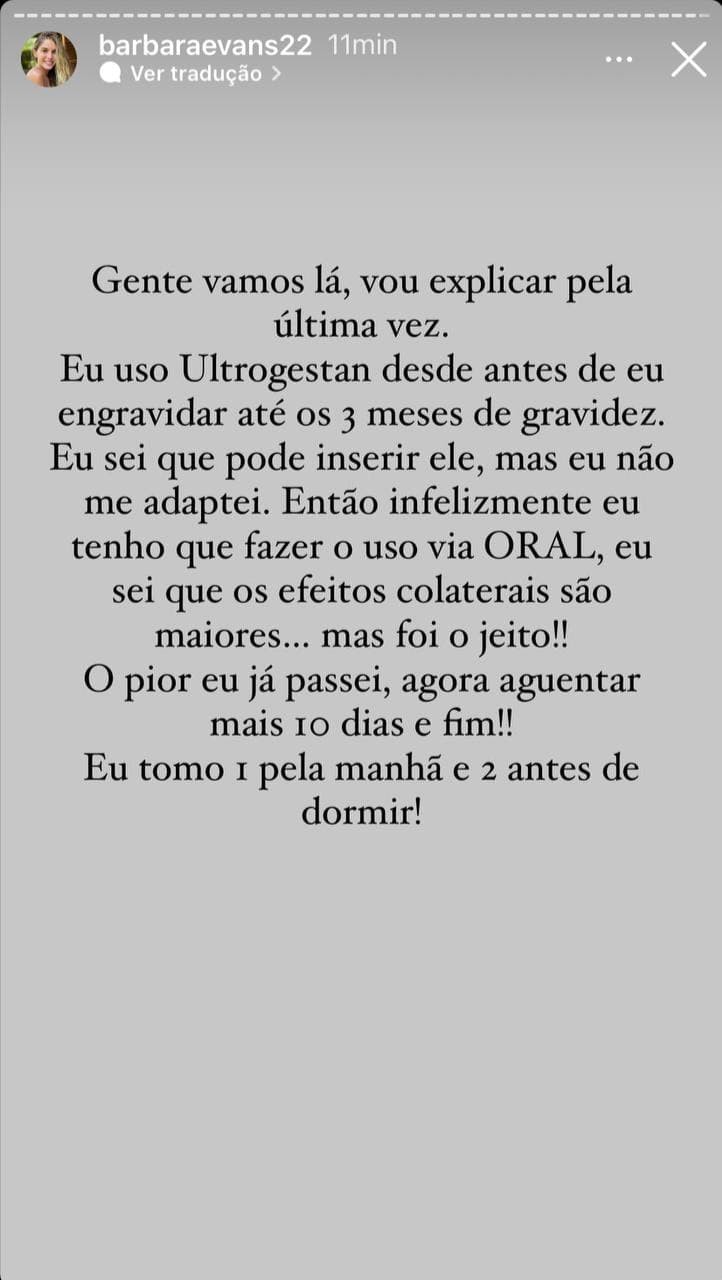This screenshot has height=1280, width=722.
Task: Open the barbaraevans22 profile picture
Action: pyautogui.click(x=49, y=59)
